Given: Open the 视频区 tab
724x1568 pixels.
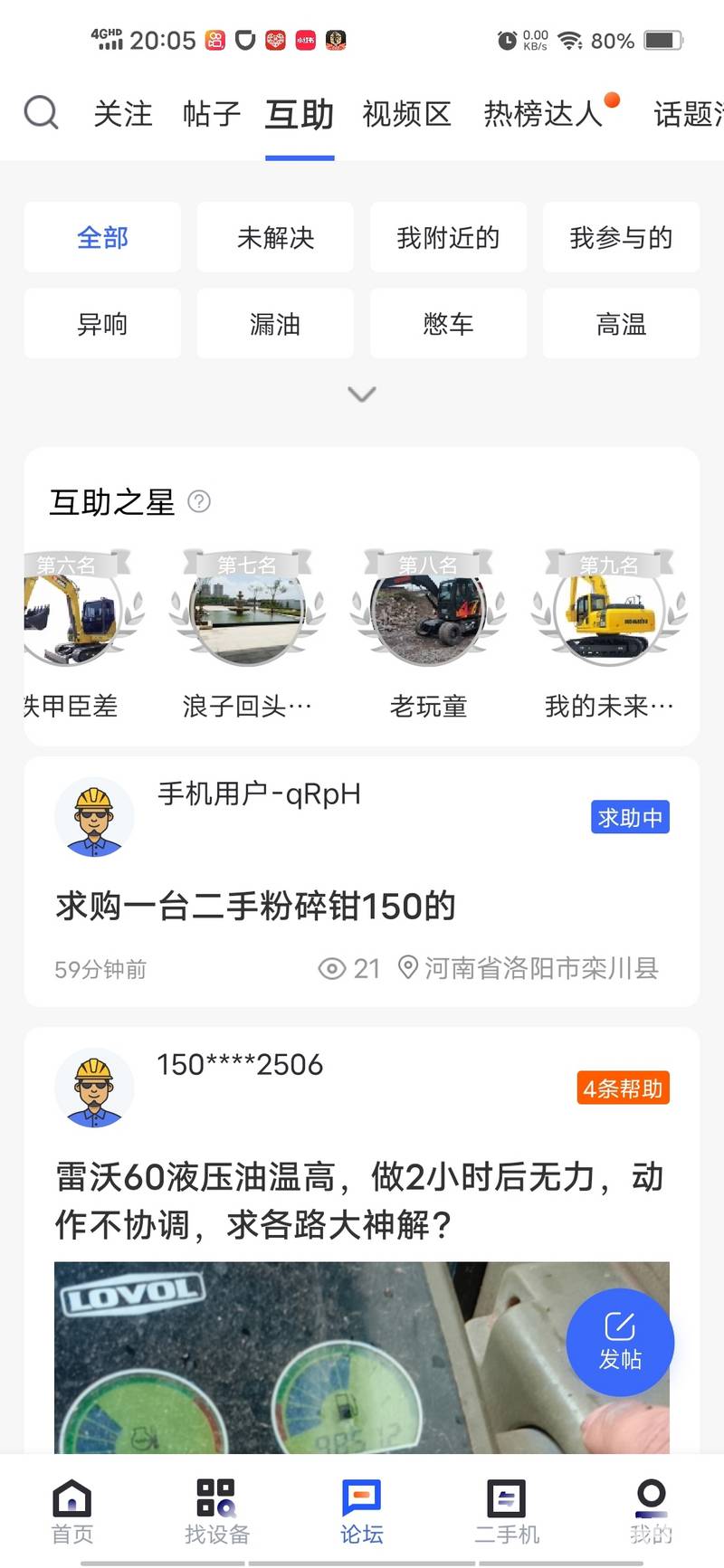Looking at the screenshot, I should pyautogui.click(x=406, y=114).
